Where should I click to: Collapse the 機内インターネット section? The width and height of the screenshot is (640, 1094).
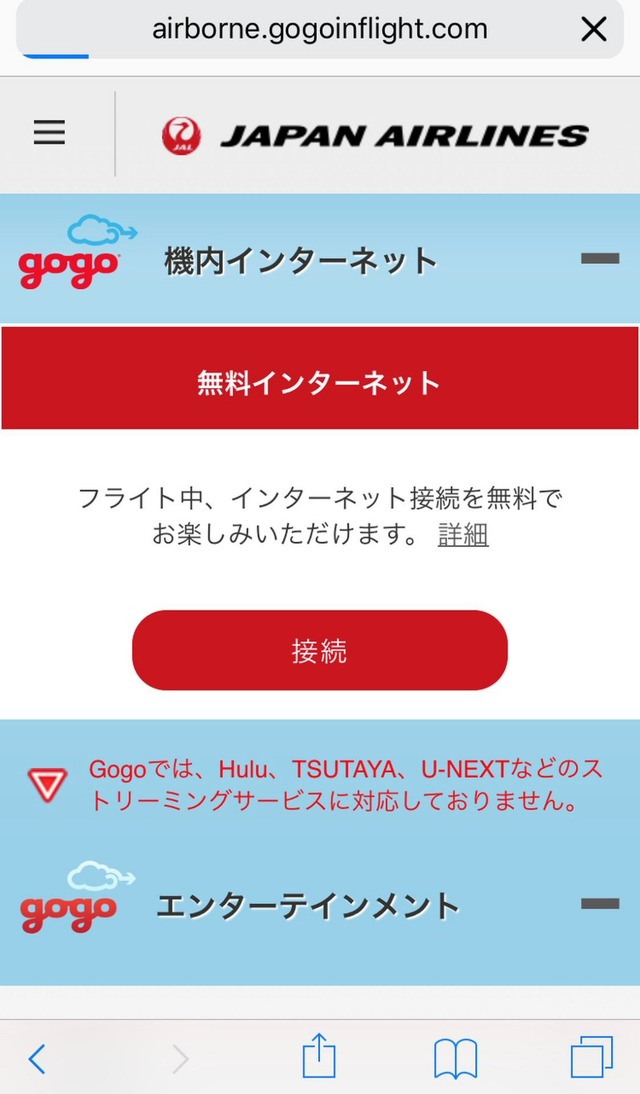click(x=600, y=259)
